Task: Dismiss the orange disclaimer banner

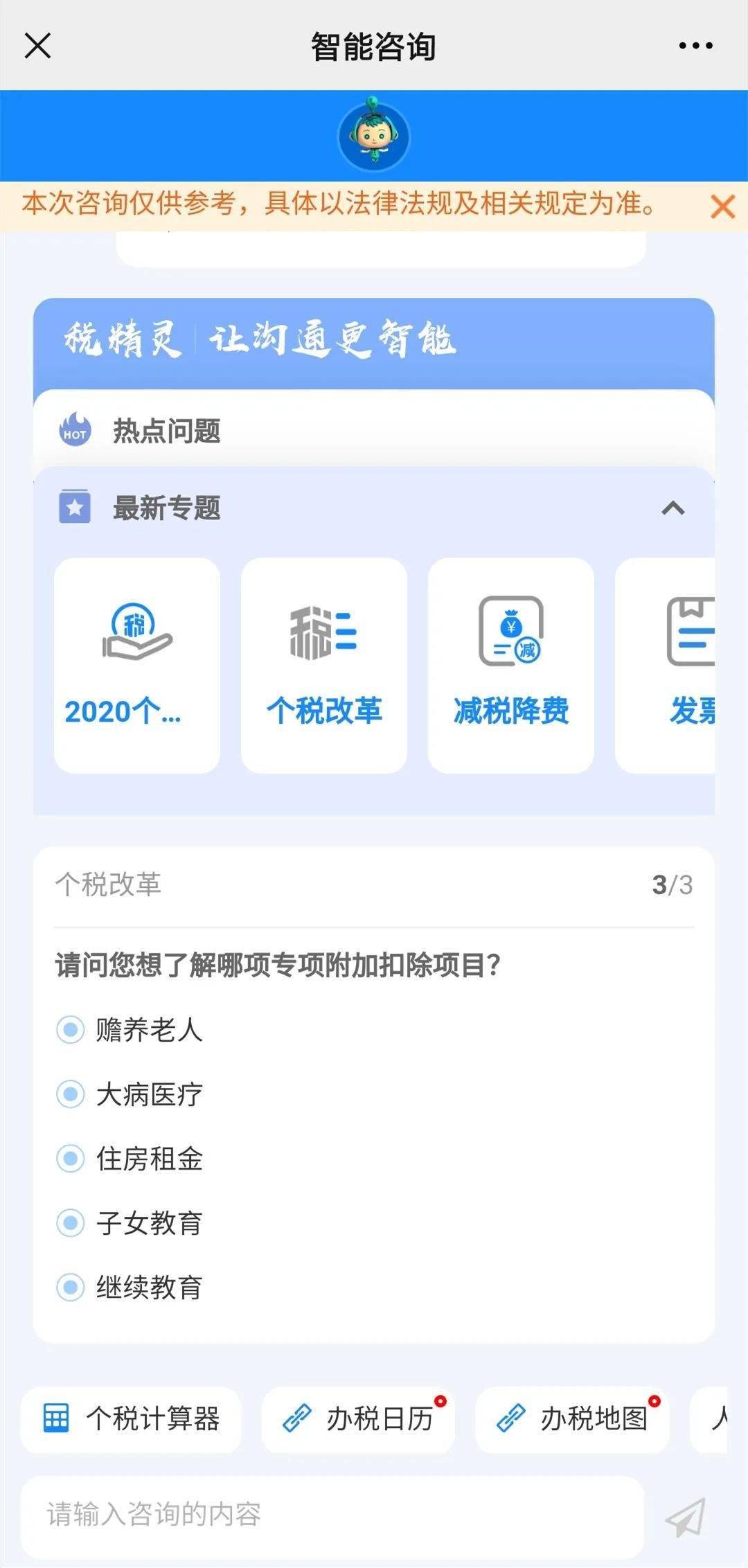Action: [x=722, y=206]
